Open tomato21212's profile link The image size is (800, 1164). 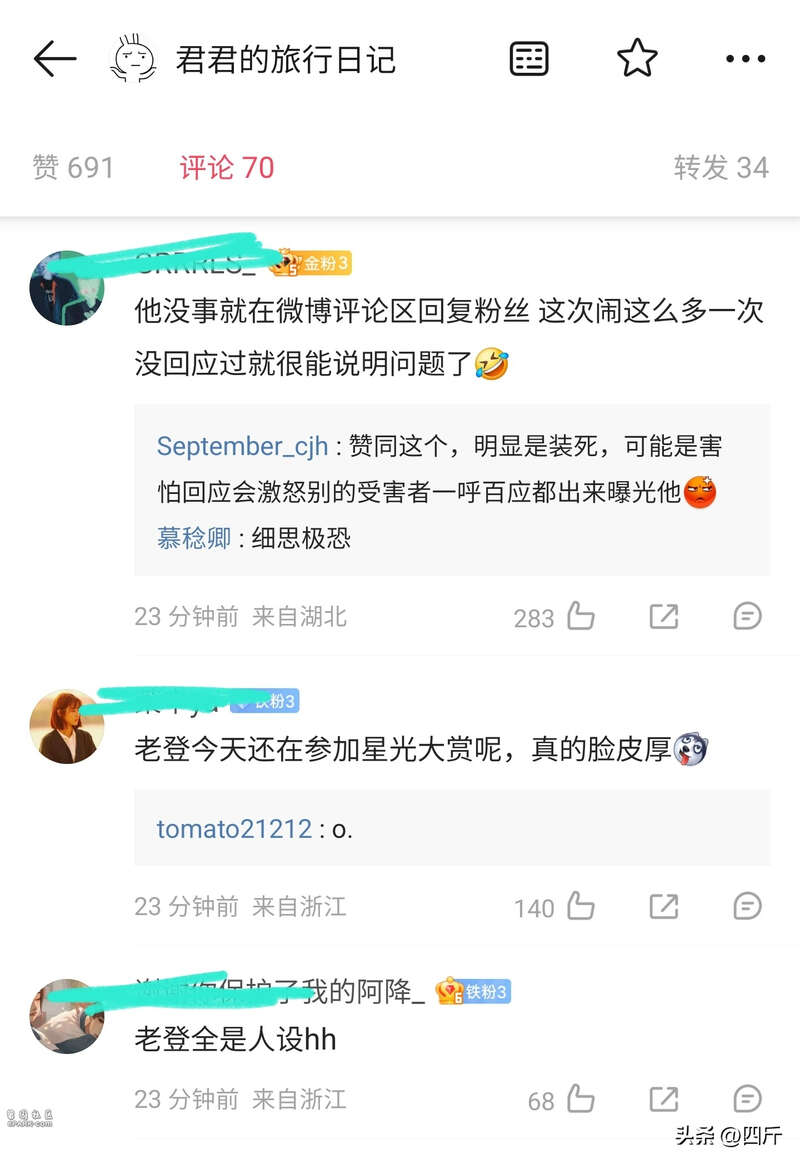point(234,828)
